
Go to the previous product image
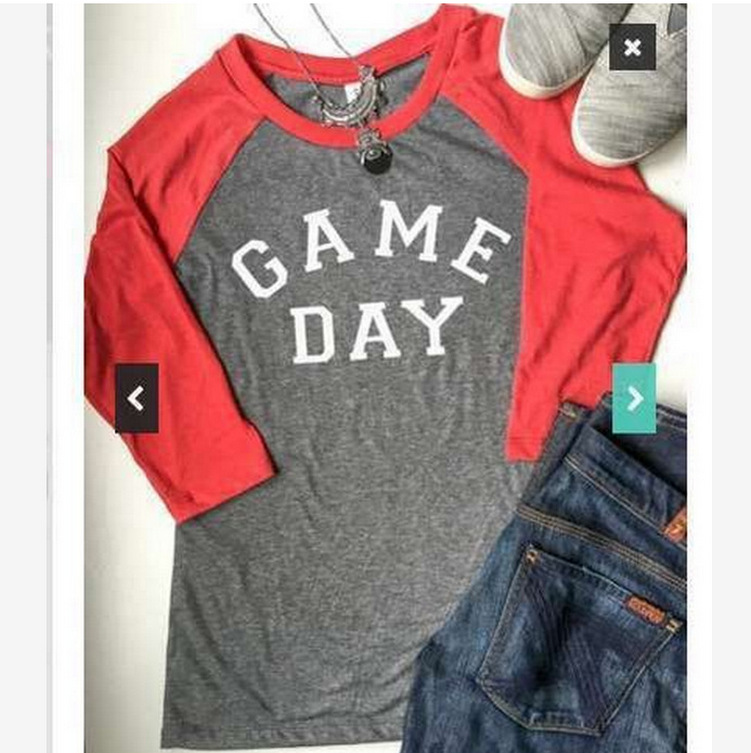click(137, 398)
